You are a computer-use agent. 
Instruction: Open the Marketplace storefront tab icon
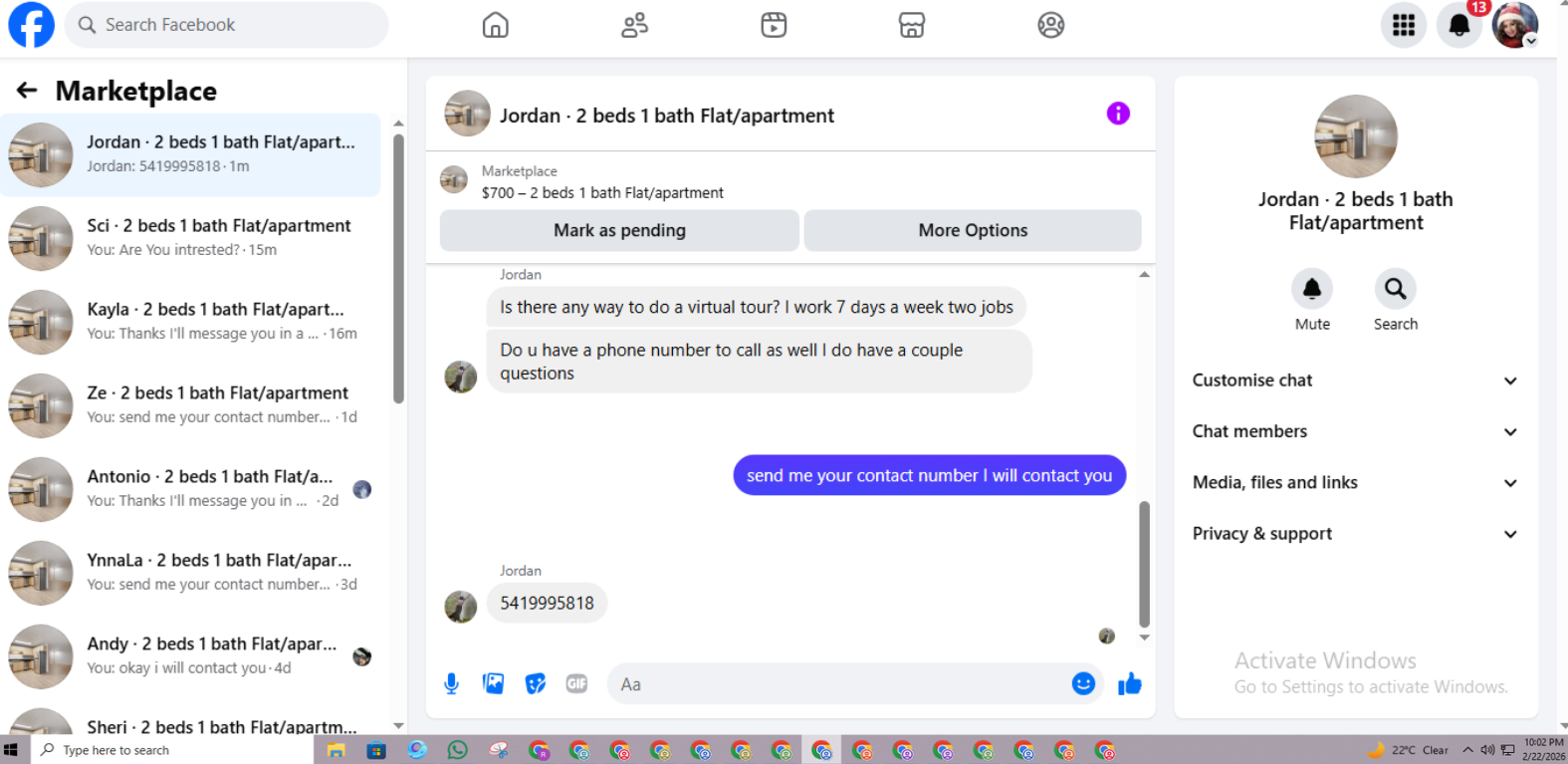pyautogui.click(x=912, y=25)
